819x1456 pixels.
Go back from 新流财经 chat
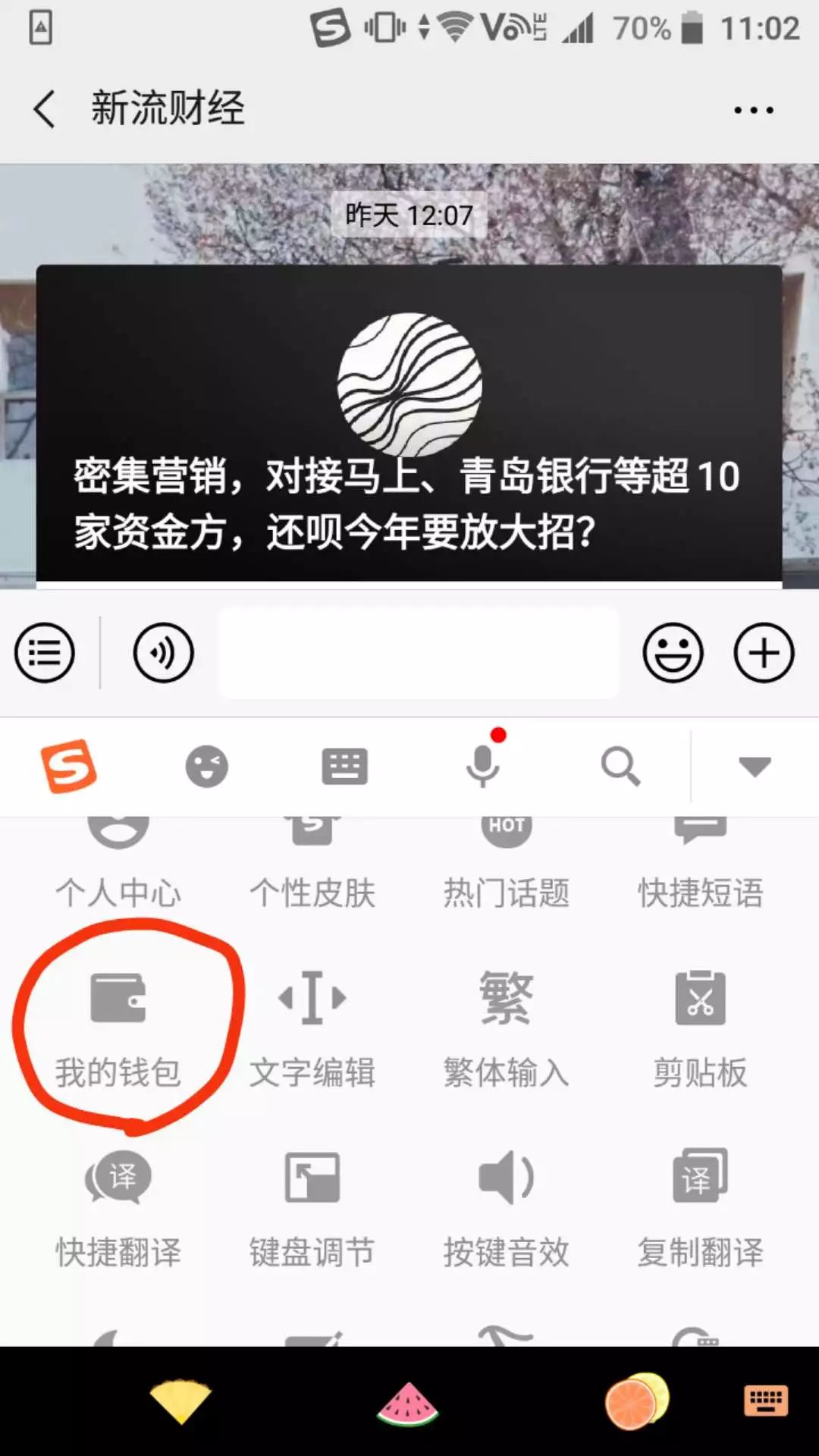tap(44, 108)
